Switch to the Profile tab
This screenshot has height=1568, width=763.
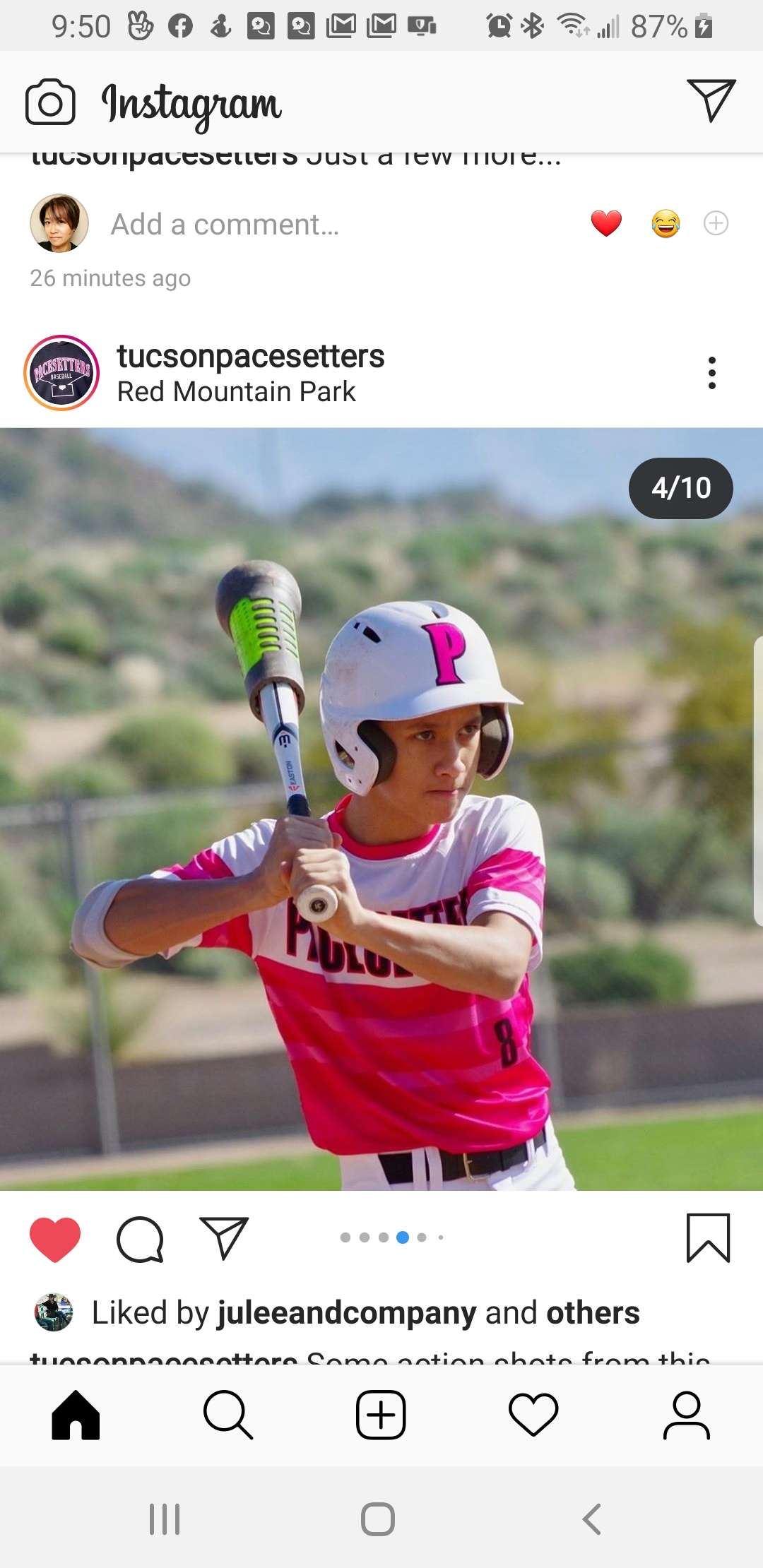(x=686, y=1415)
